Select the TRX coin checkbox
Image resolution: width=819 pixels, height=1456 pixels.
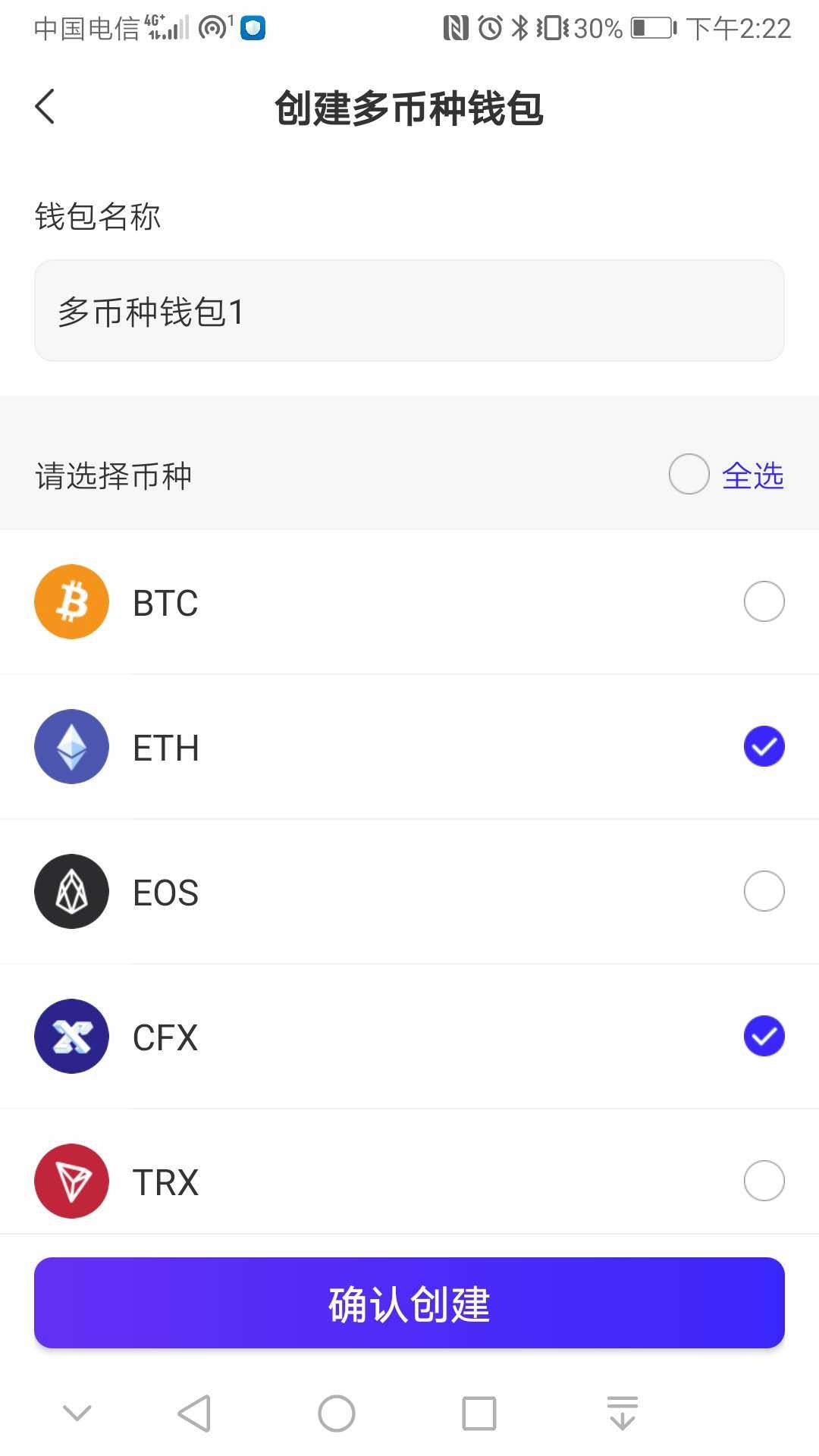[x=764, y=1181]
